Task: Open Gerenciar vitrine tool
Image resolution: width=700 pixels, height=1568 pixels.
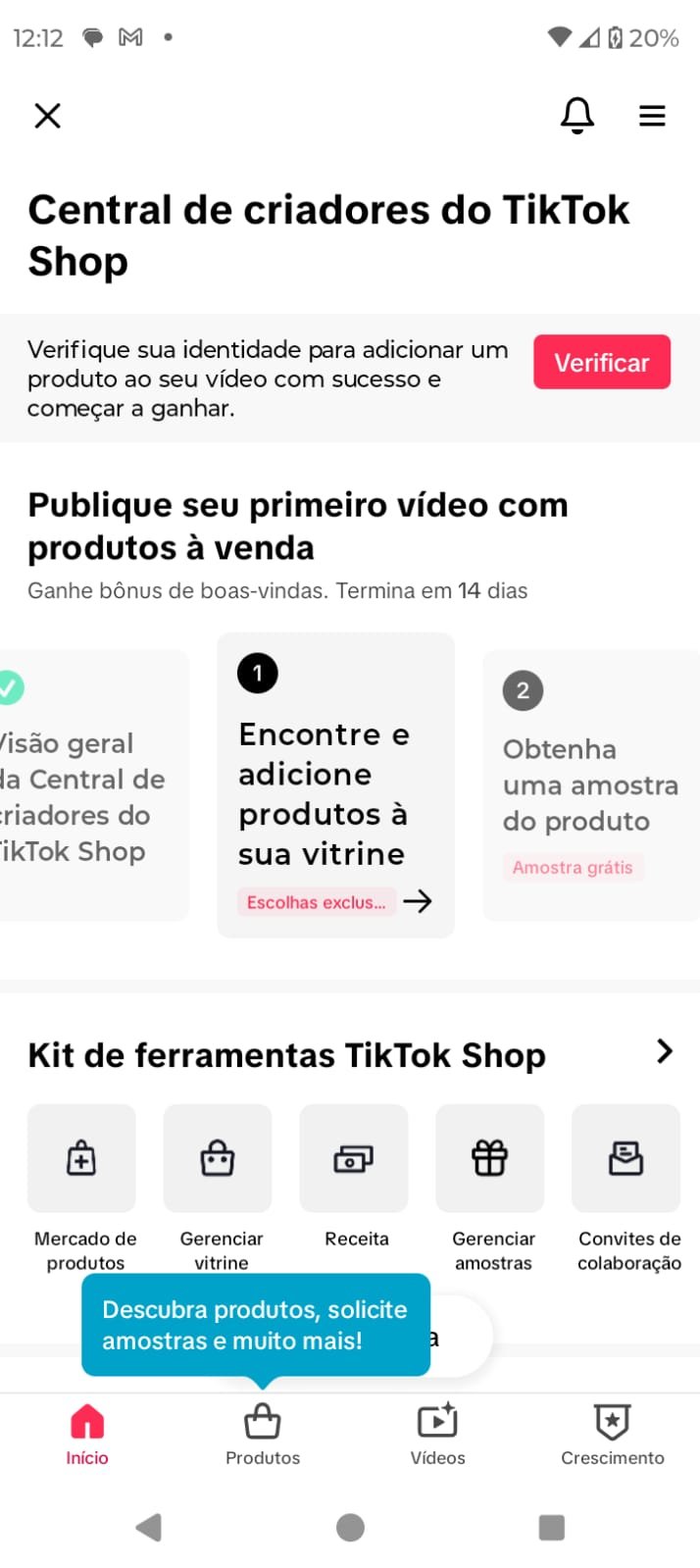Action: [x=218, y=1159]
